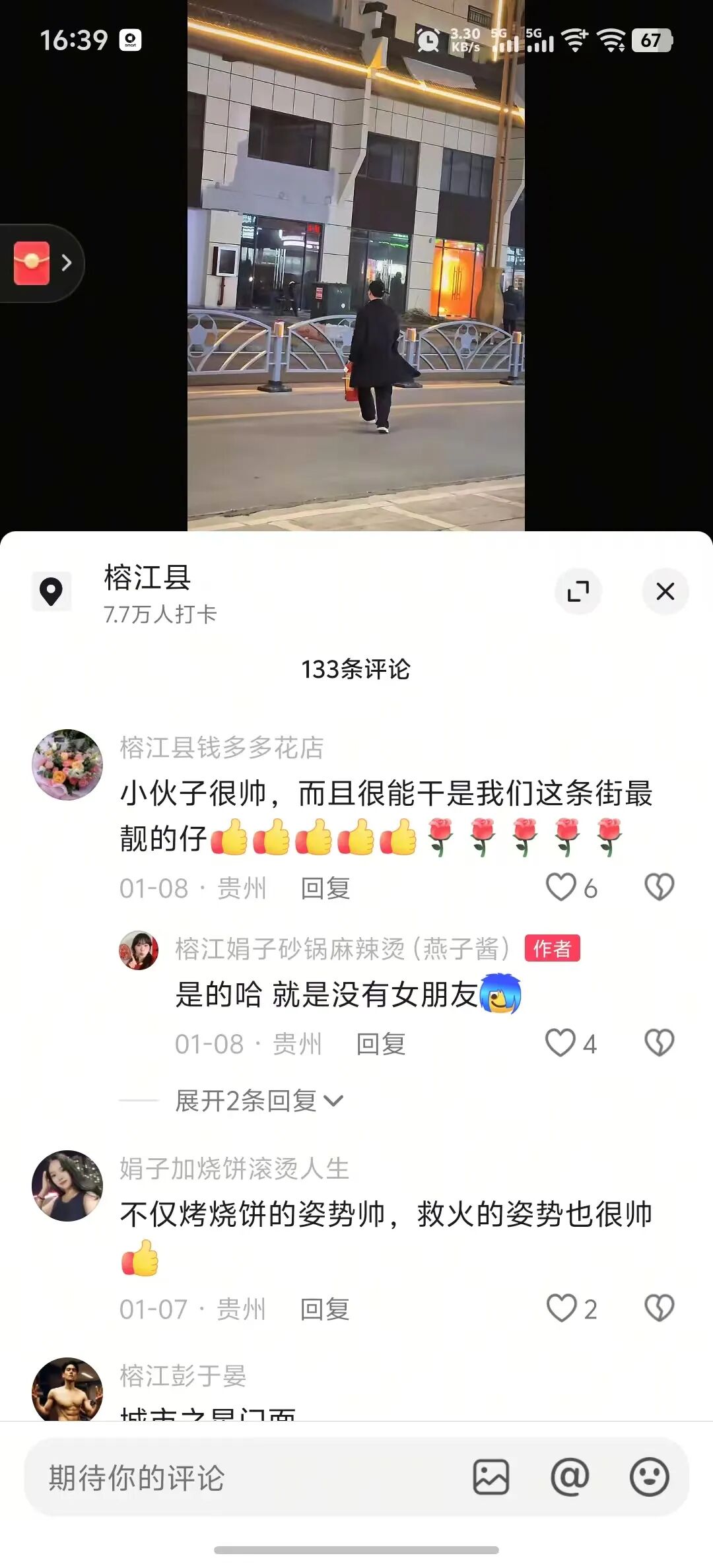
Task: Like 榕江县钱多多花店's comment
Action: point(562,888)
